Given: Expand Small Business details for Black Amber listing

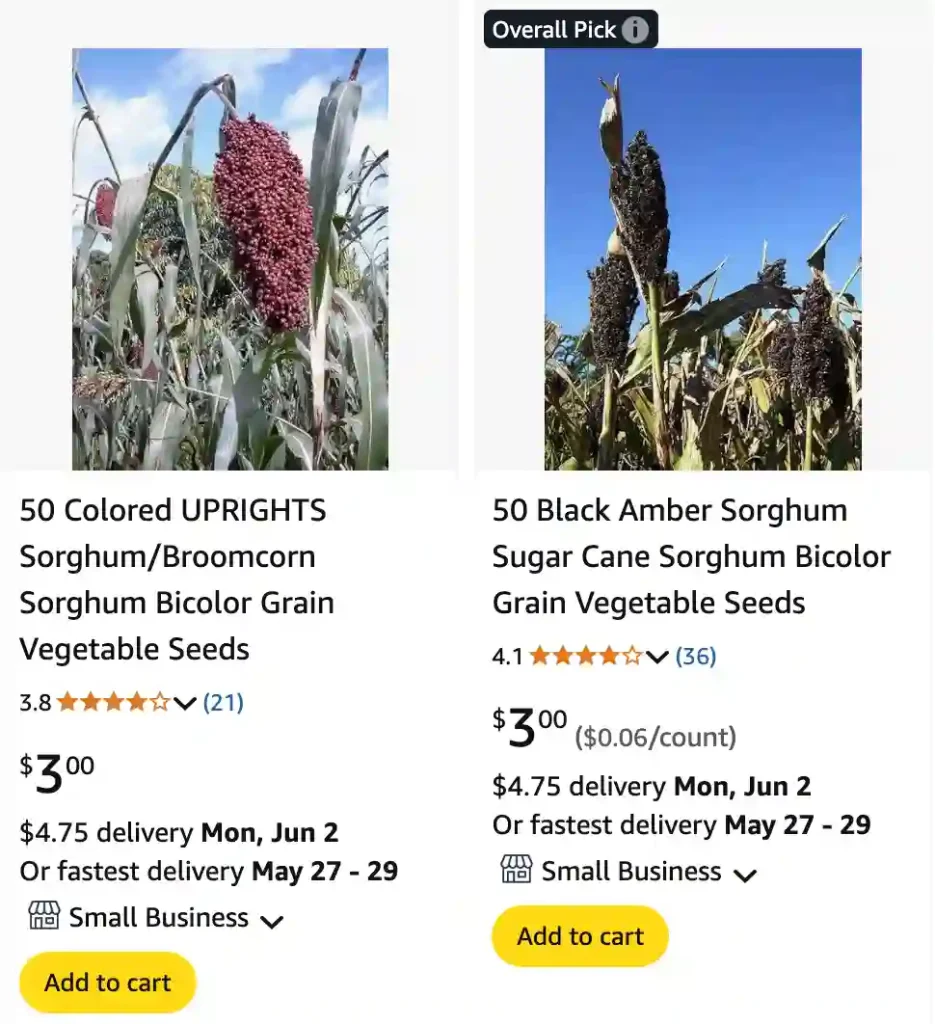Looking at the screenshot, I should click(x=745, y=873).
